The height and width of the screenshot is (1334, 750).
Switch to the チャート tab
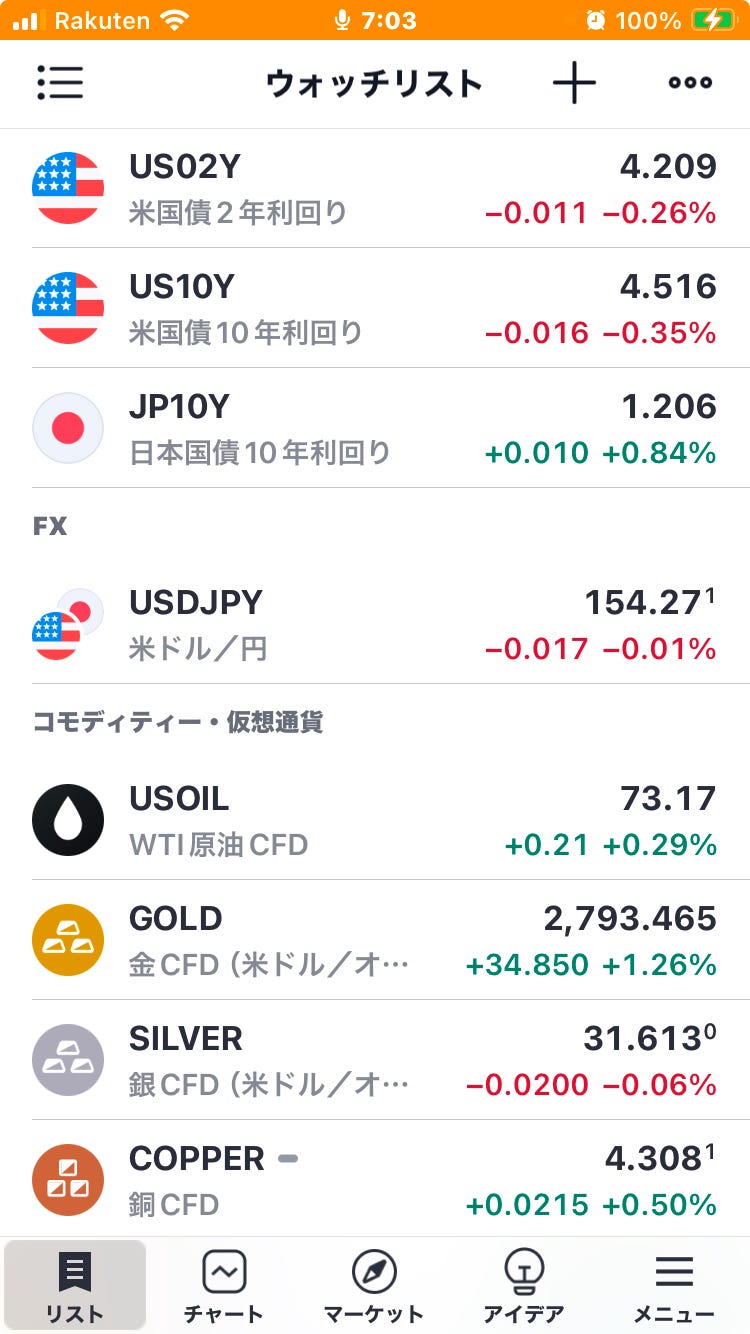pos(224,1286)
